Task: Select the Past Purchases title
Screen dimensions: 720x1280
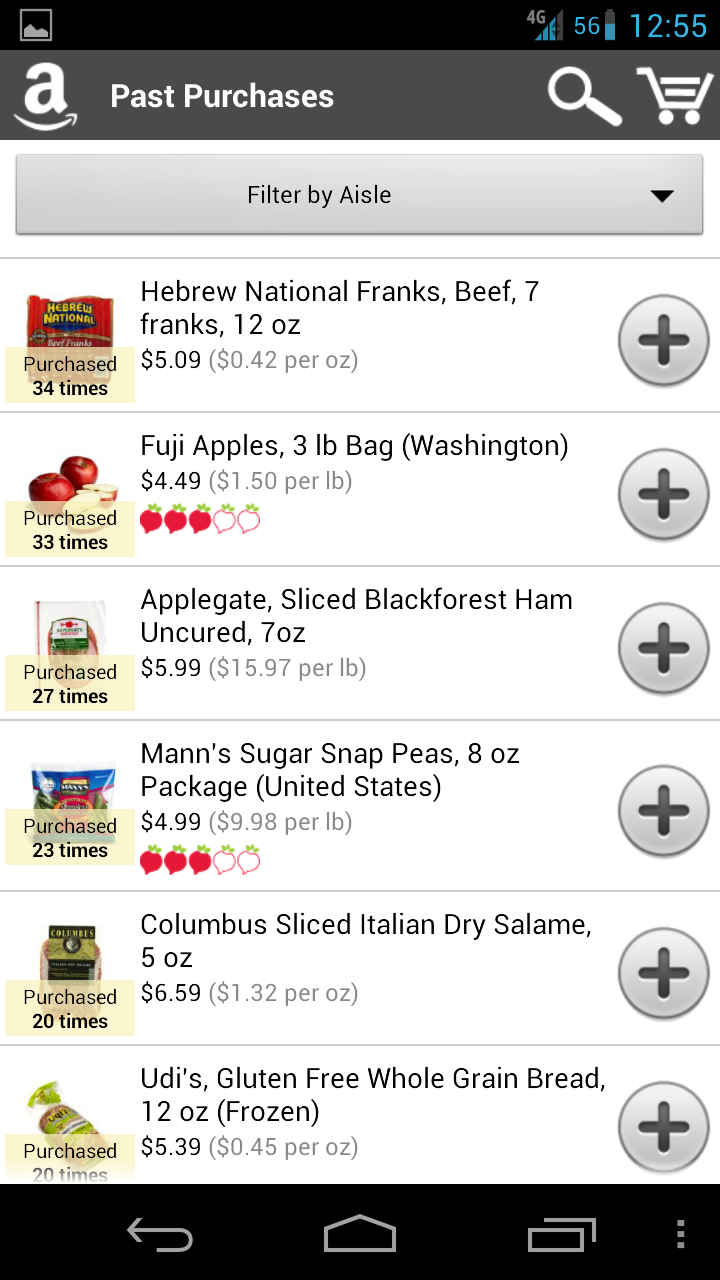Action: [221, 95]
